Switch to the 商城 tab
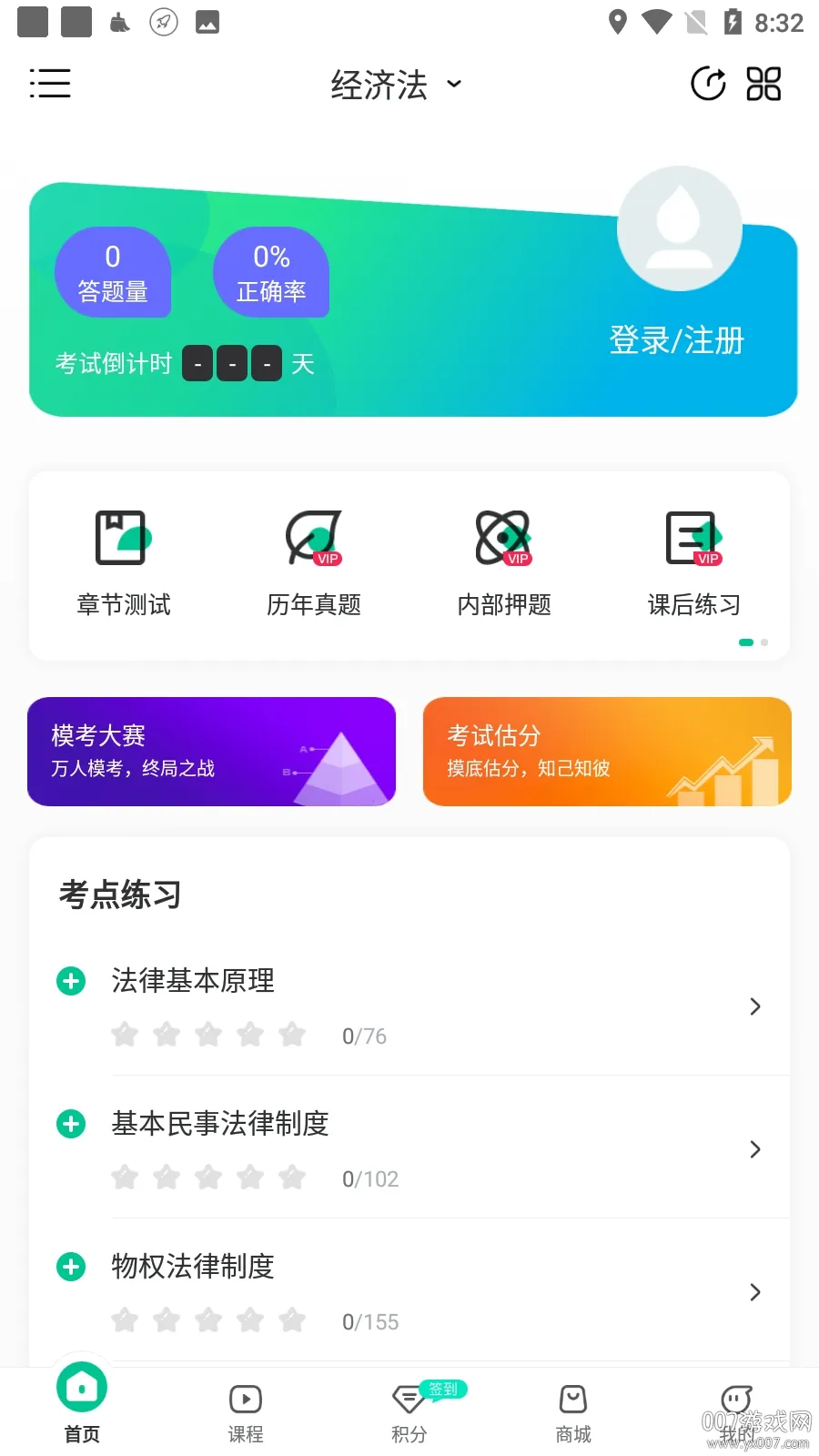This screenshot has height=1456, width=819. [x=573, y=1412]
